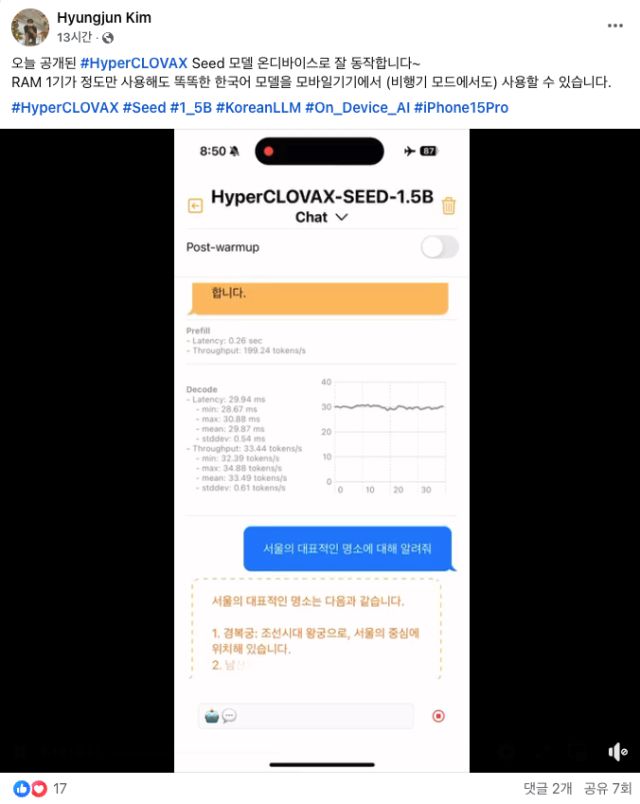Open the #1_5B hashtag
Screen dimensions: 640x804
point(191,107)
